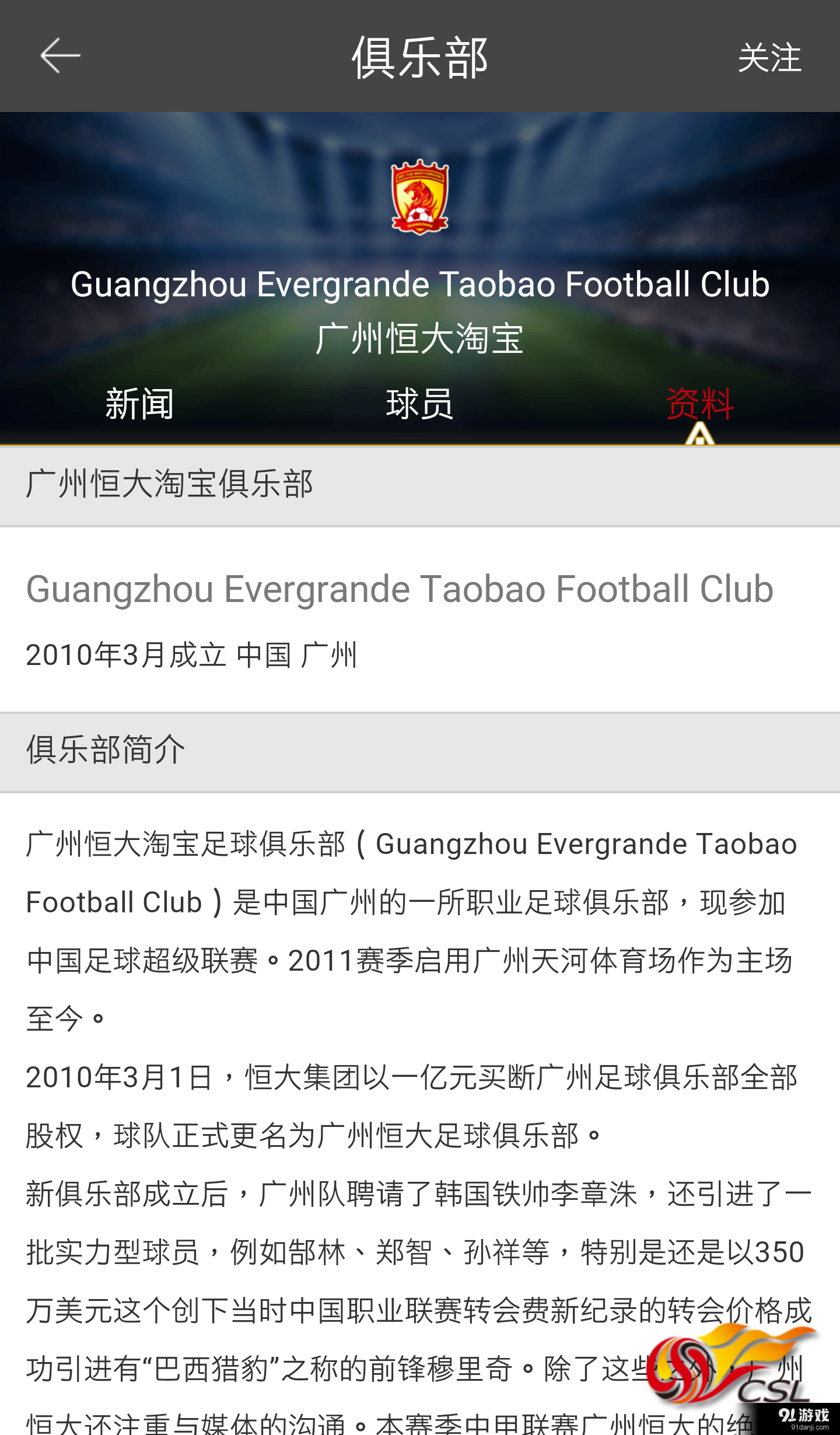Tap the tiger graphic on the club badge
840x1435 pixels.
tap(417, 190)
